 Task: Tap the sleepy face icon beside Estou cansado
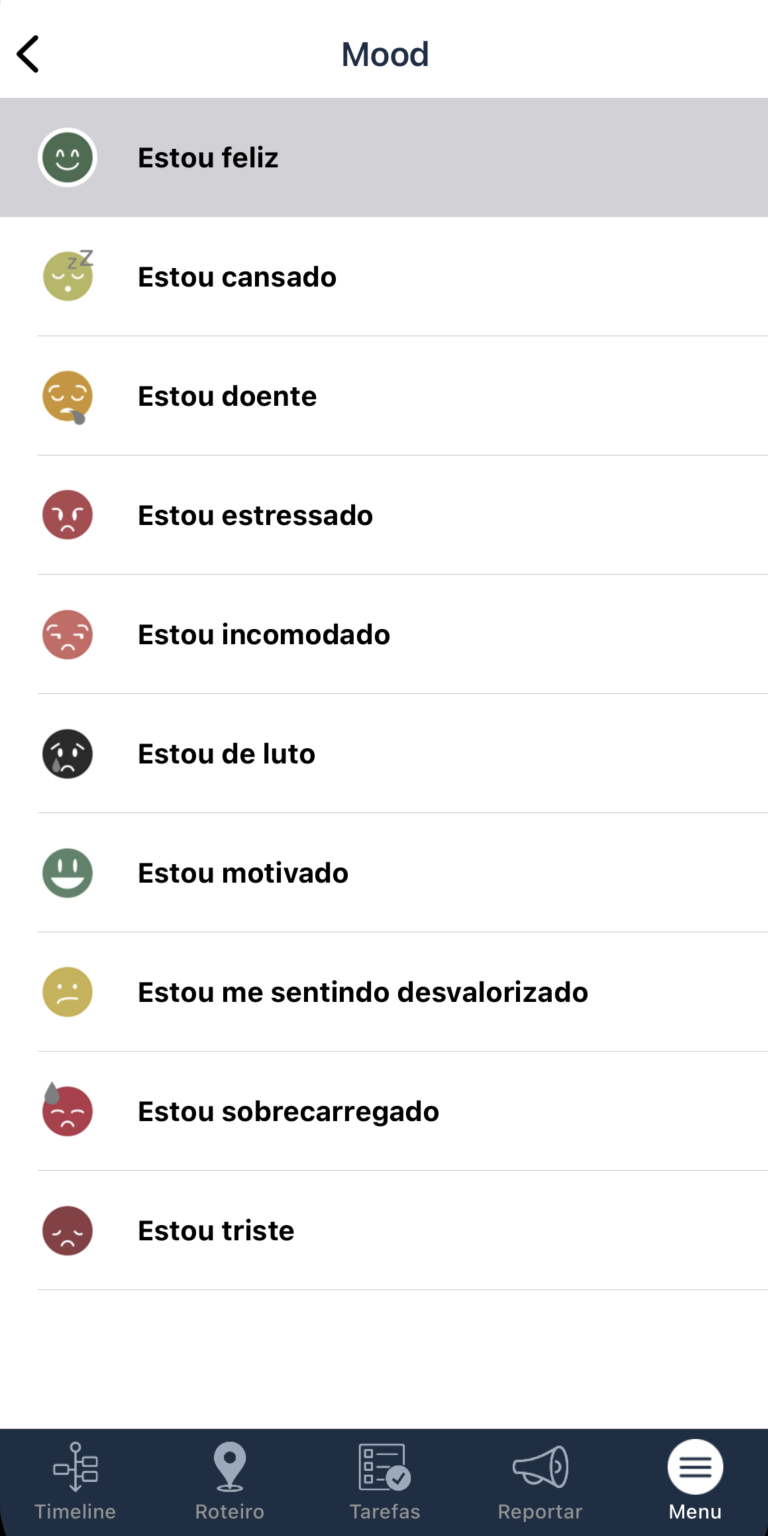67,276
